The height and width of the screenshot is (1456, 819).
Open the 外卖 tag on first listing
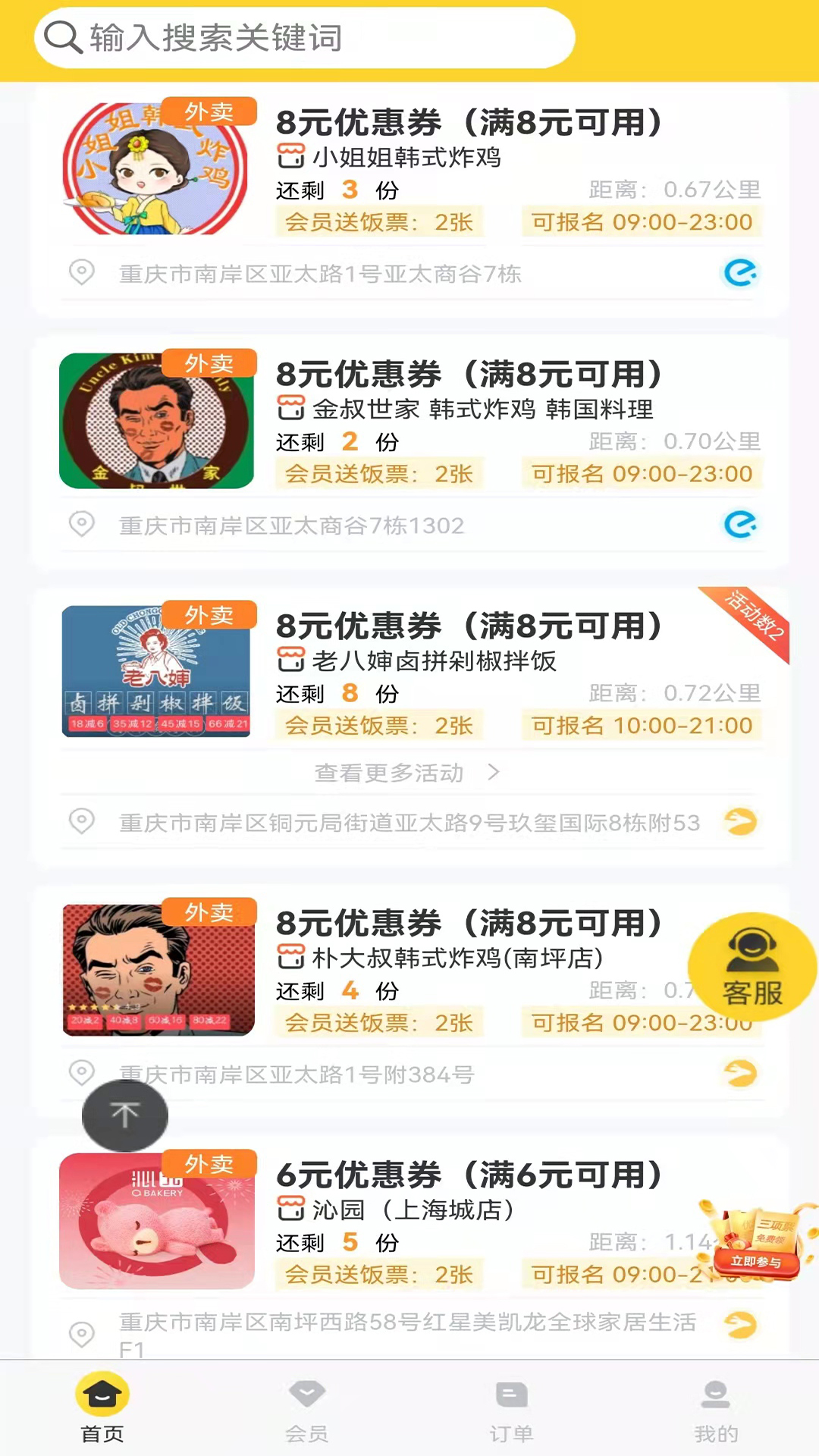[209, 111]
